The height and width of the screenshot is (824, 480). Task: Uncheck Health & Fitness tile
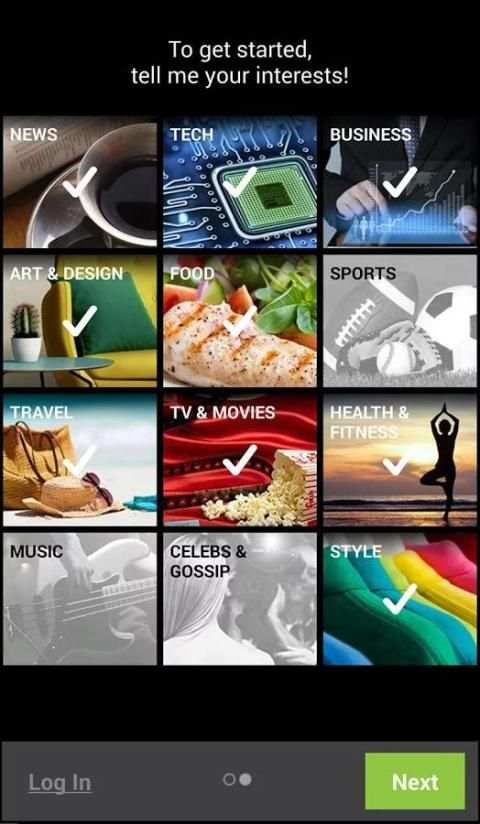click(x=400, y=460)
